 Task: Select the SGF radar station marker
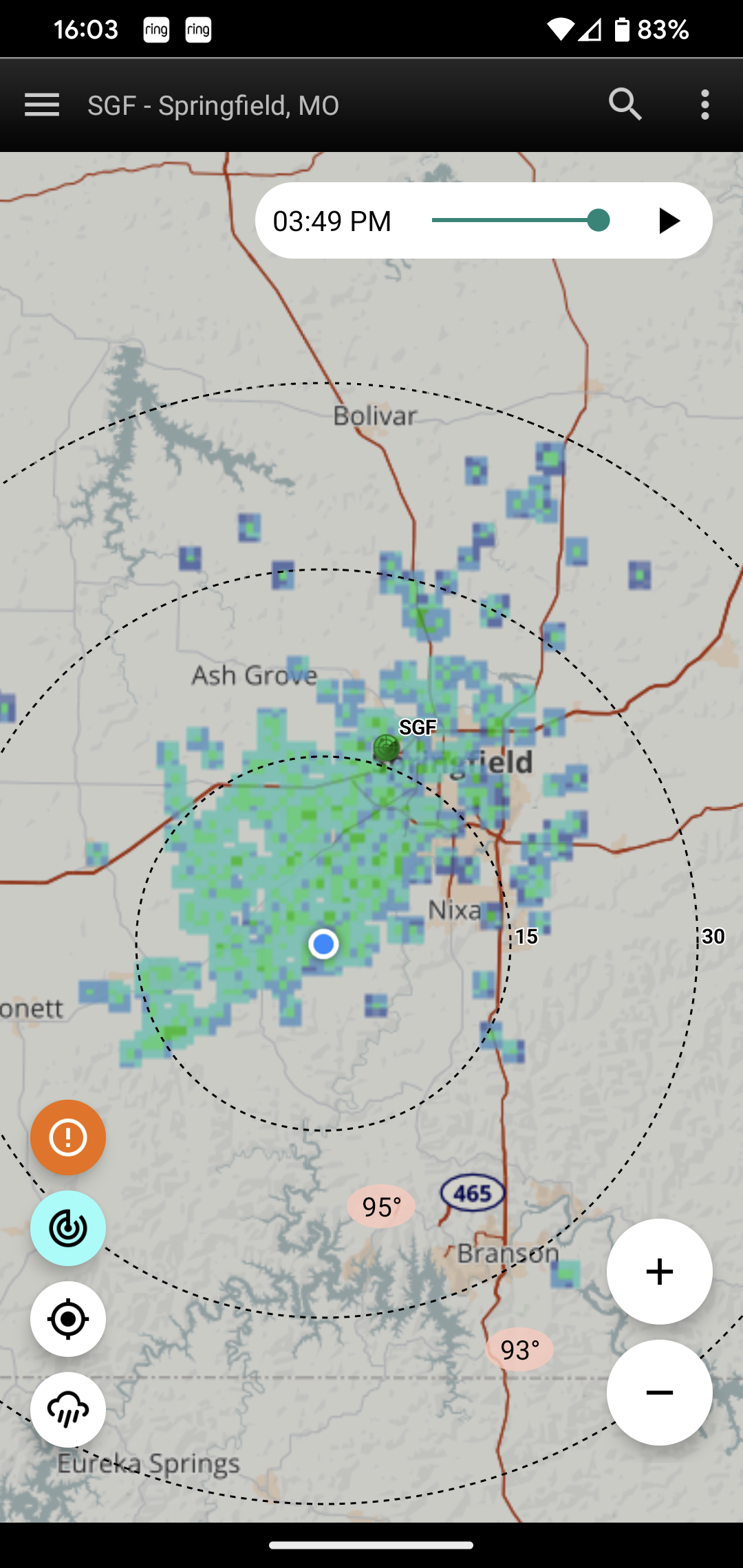[x=387, y=748]
